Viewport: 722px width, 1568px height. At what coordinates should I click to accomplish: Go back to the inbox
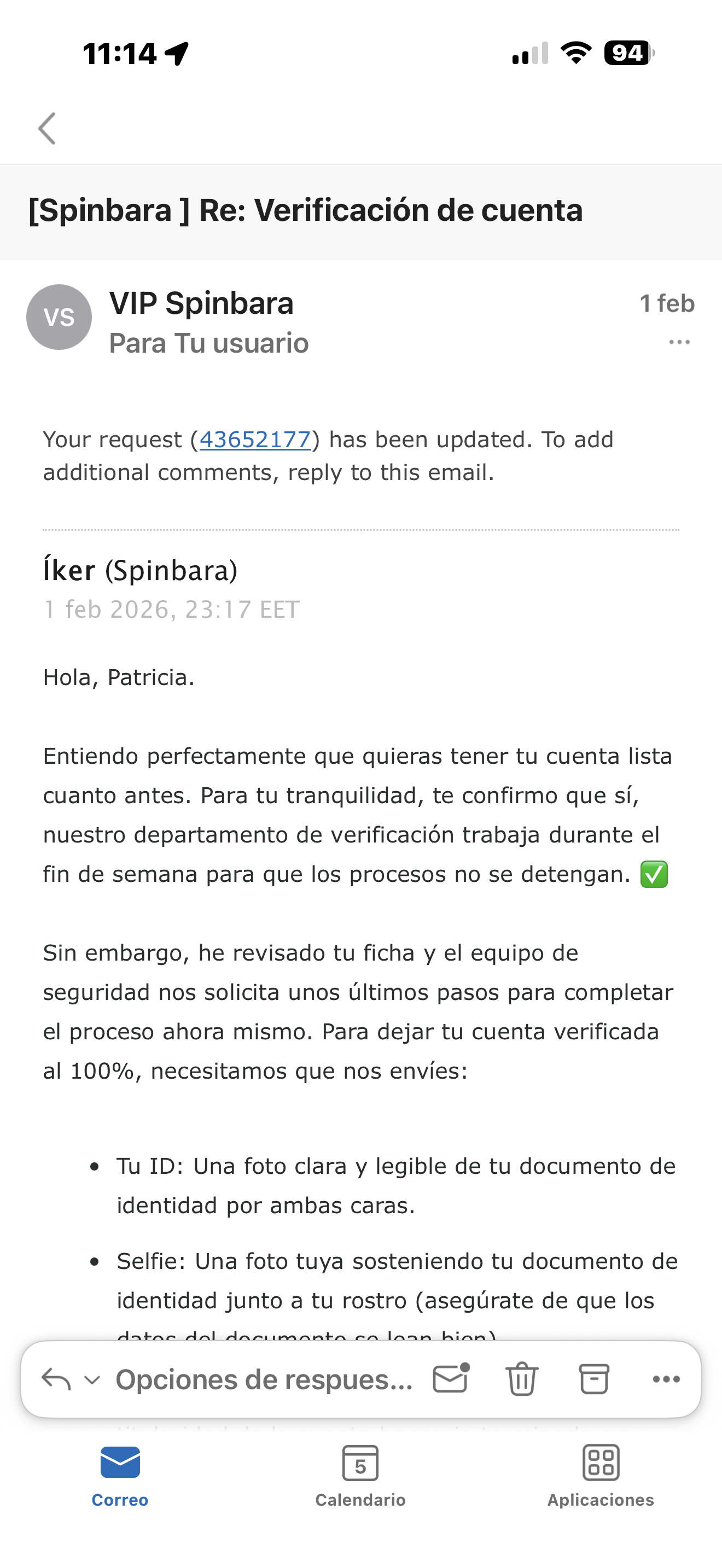pos(47,128)
